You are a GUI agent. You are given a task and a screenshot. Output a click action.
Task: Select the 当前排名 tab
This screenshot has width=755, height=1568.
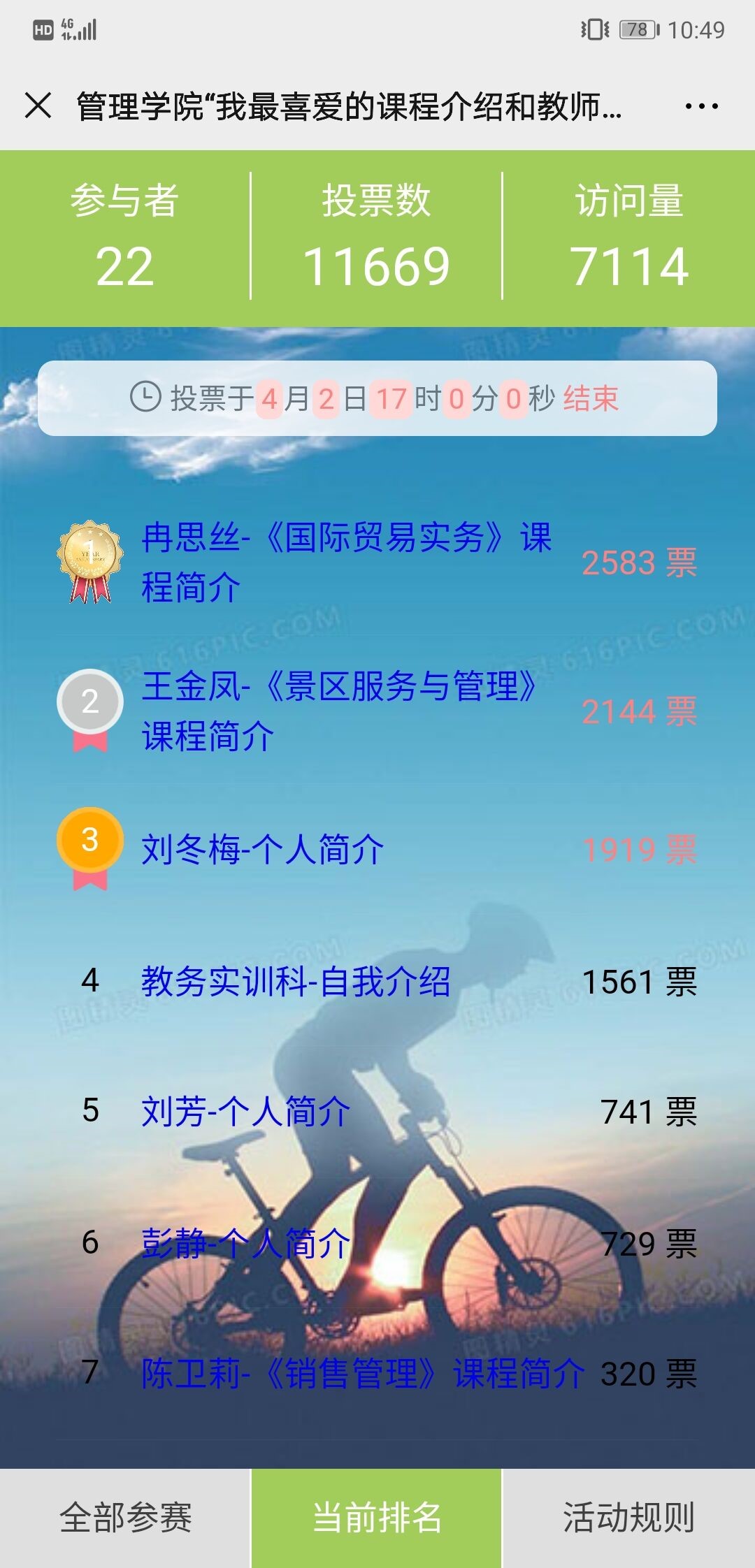[x=377, y=1518]
